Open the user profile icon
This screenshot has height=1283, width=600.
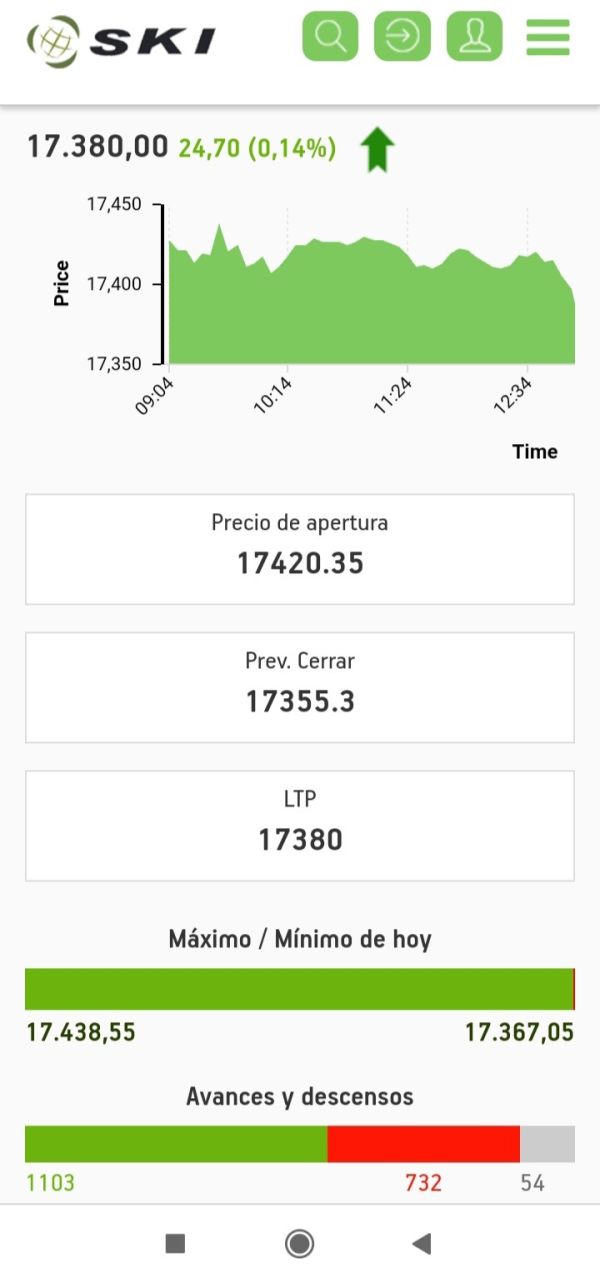click(474, 37)
